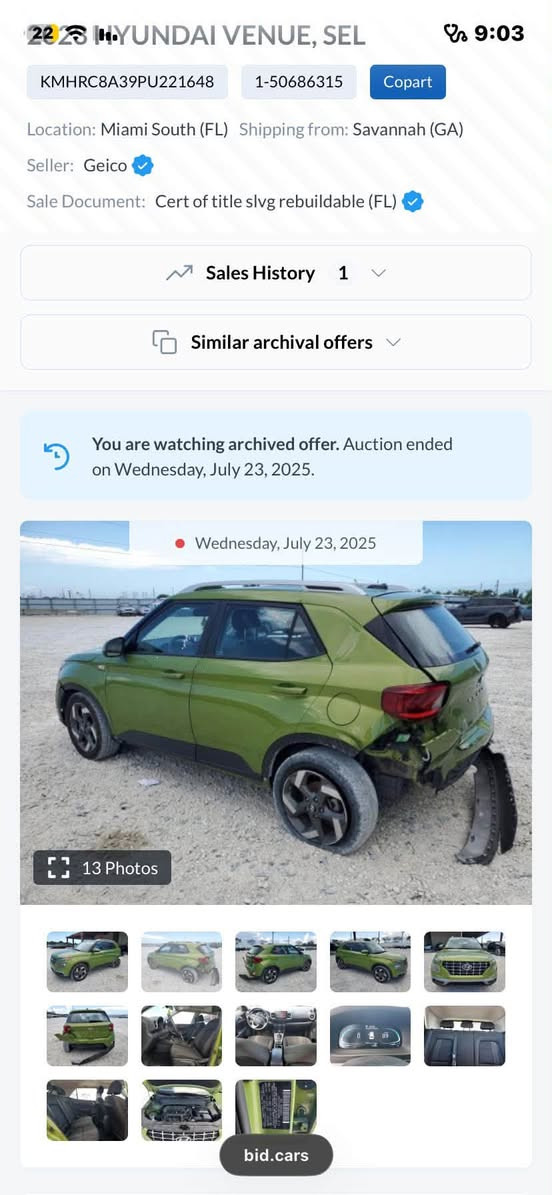Select the dashboard steering wheel thumbnail
The width and height of the screenshot is (552, 1195).
275,1036
